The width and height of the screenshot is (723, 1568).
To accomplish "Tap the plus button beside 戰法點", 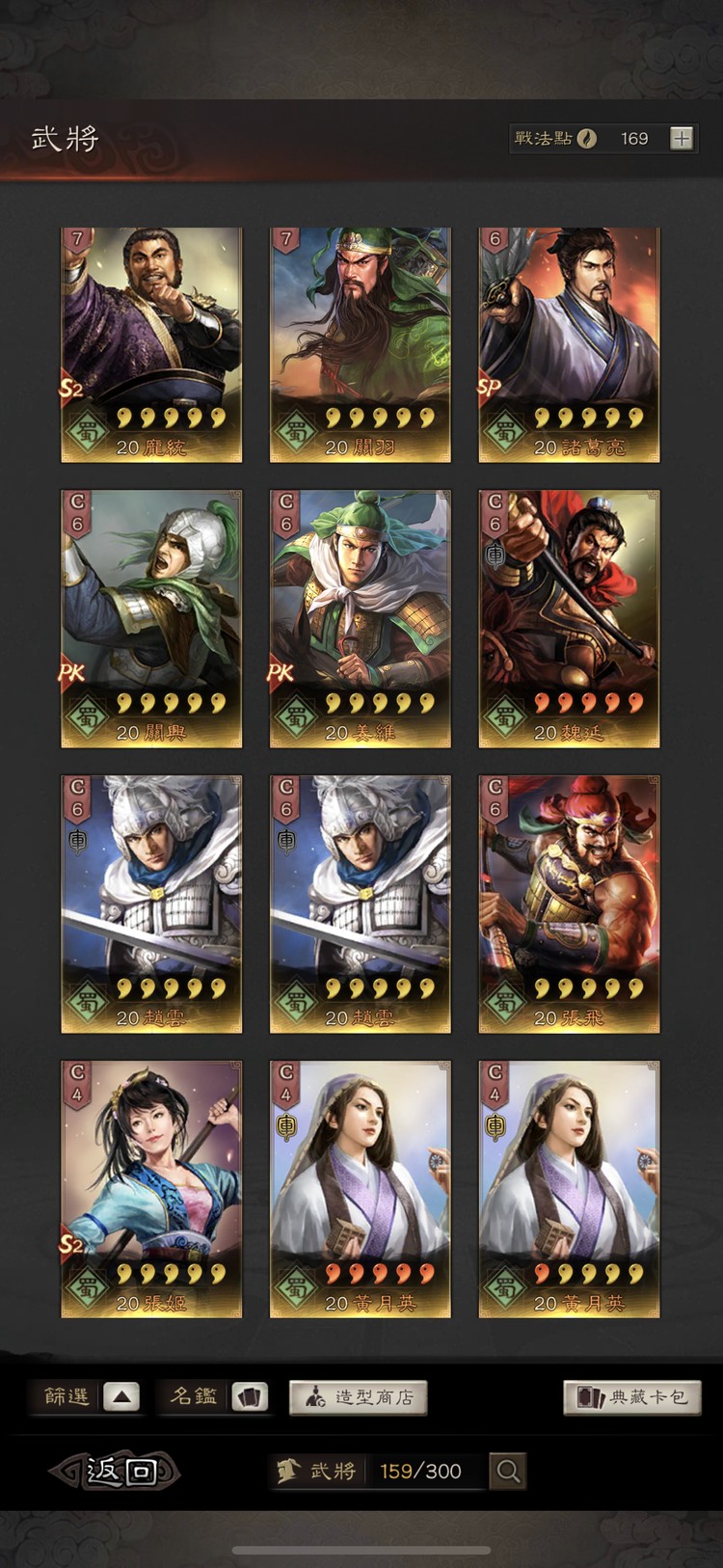I will (x=682, y=139).
